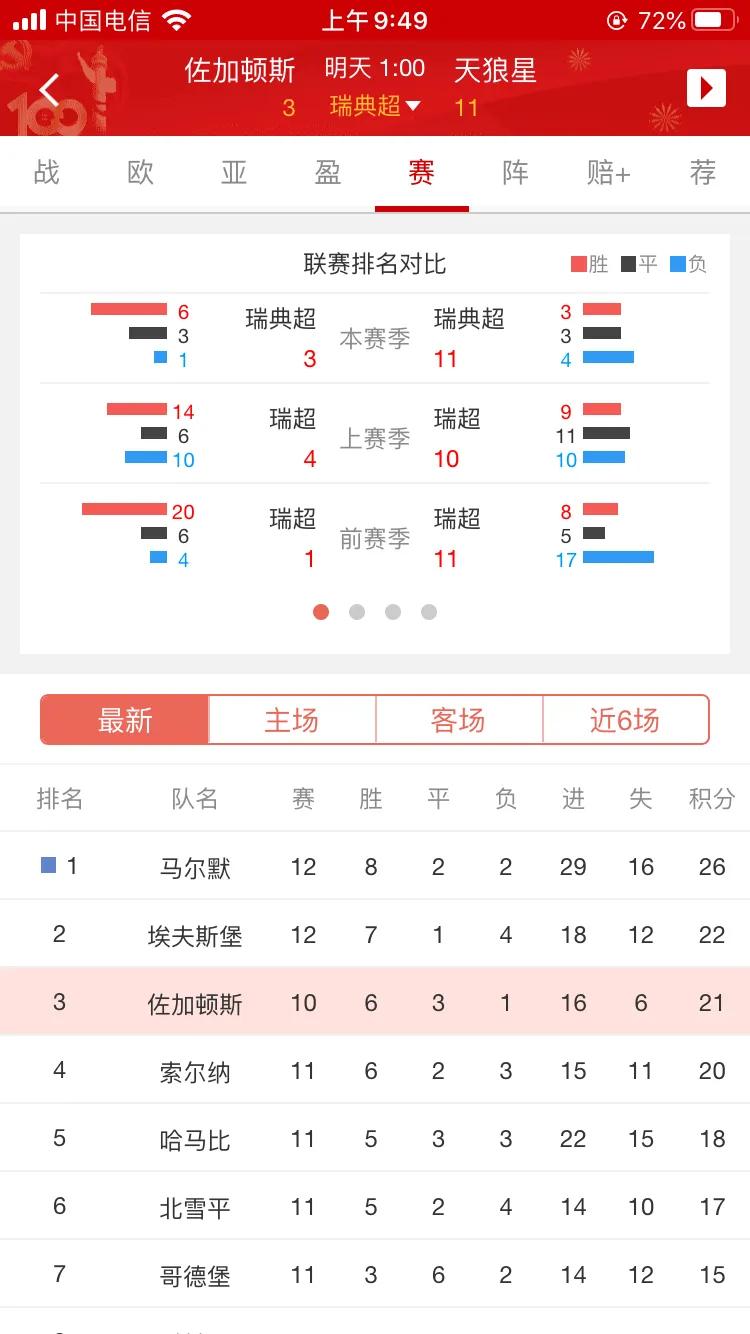750x1334 pixels.
Task: Switch to the 欧 tab
Action: 139,172
